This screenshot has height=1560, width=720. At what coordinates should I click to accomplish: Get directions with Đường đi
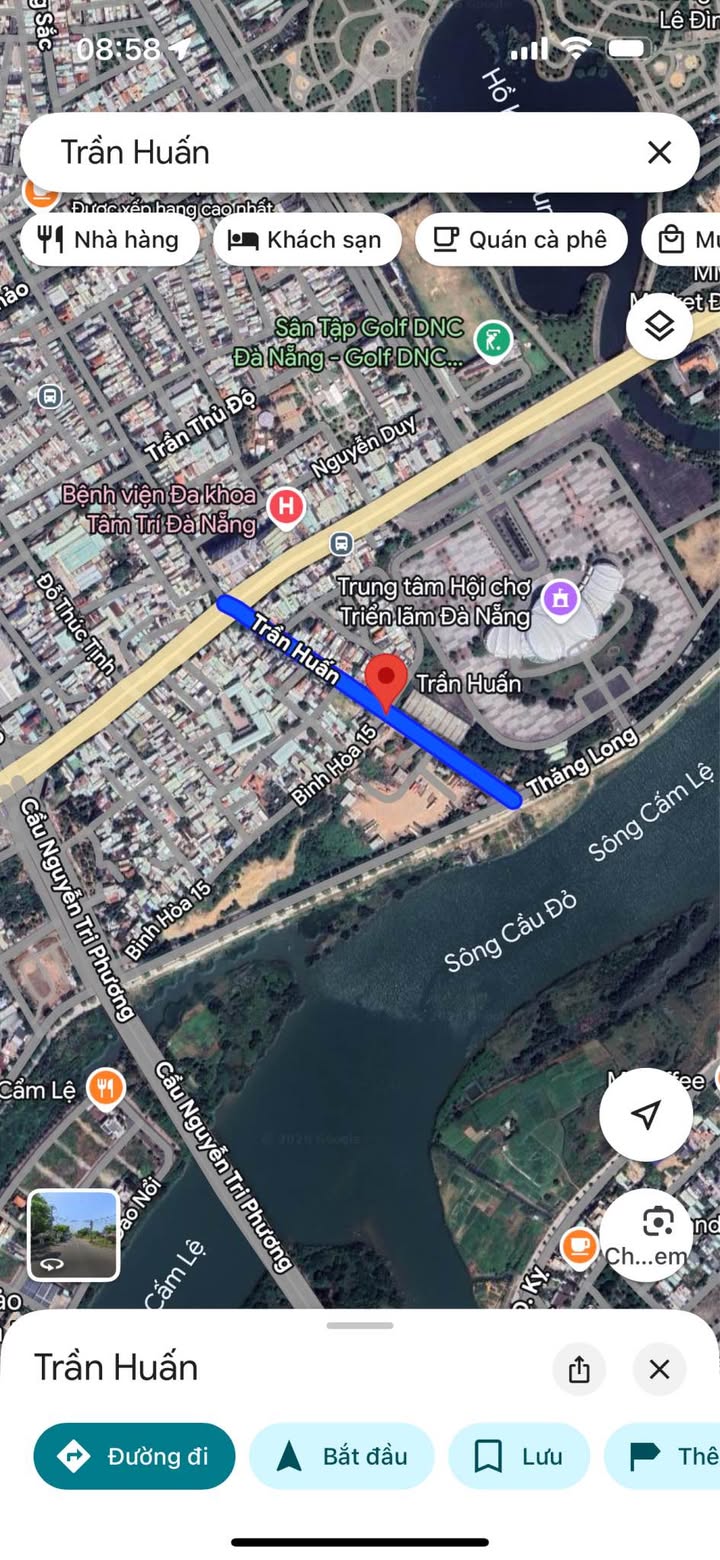tap(134, 1456)
